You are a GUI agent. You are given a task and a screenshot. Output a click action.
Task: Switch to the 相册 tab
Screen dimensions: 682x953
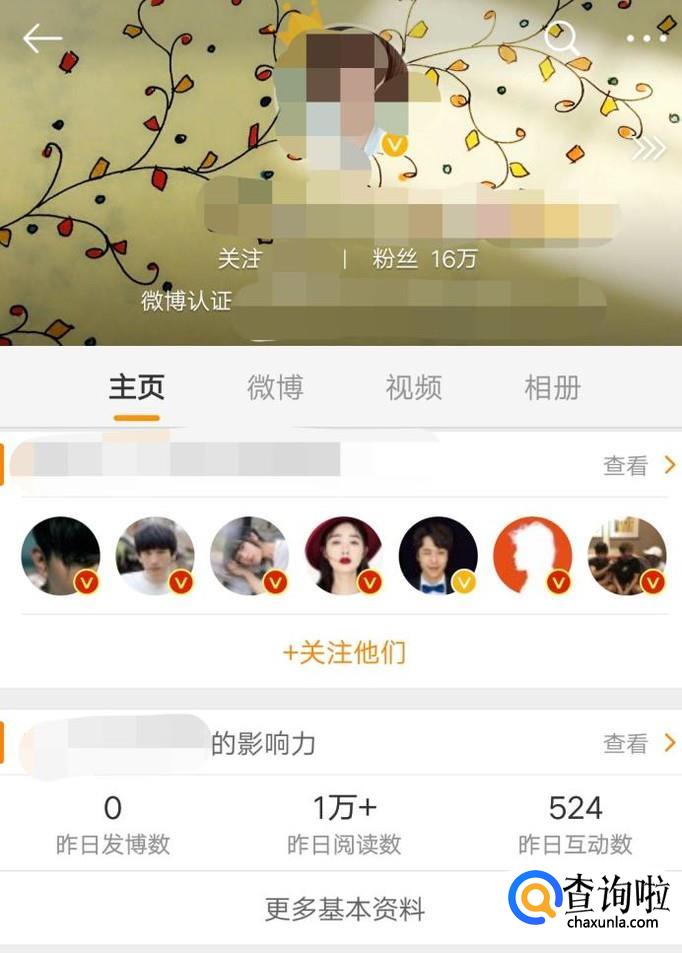tap(552, 388)
